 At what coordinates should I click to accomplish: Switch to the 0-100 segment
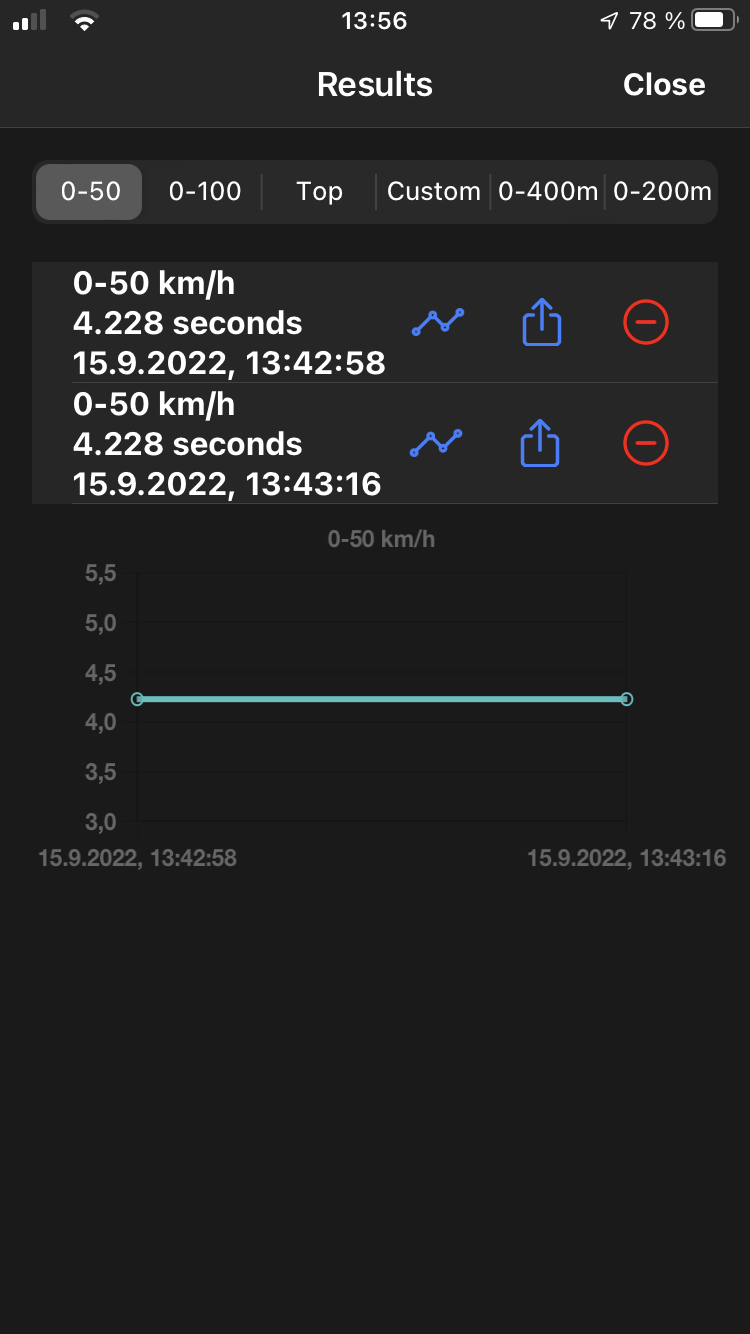click(205, 191)
